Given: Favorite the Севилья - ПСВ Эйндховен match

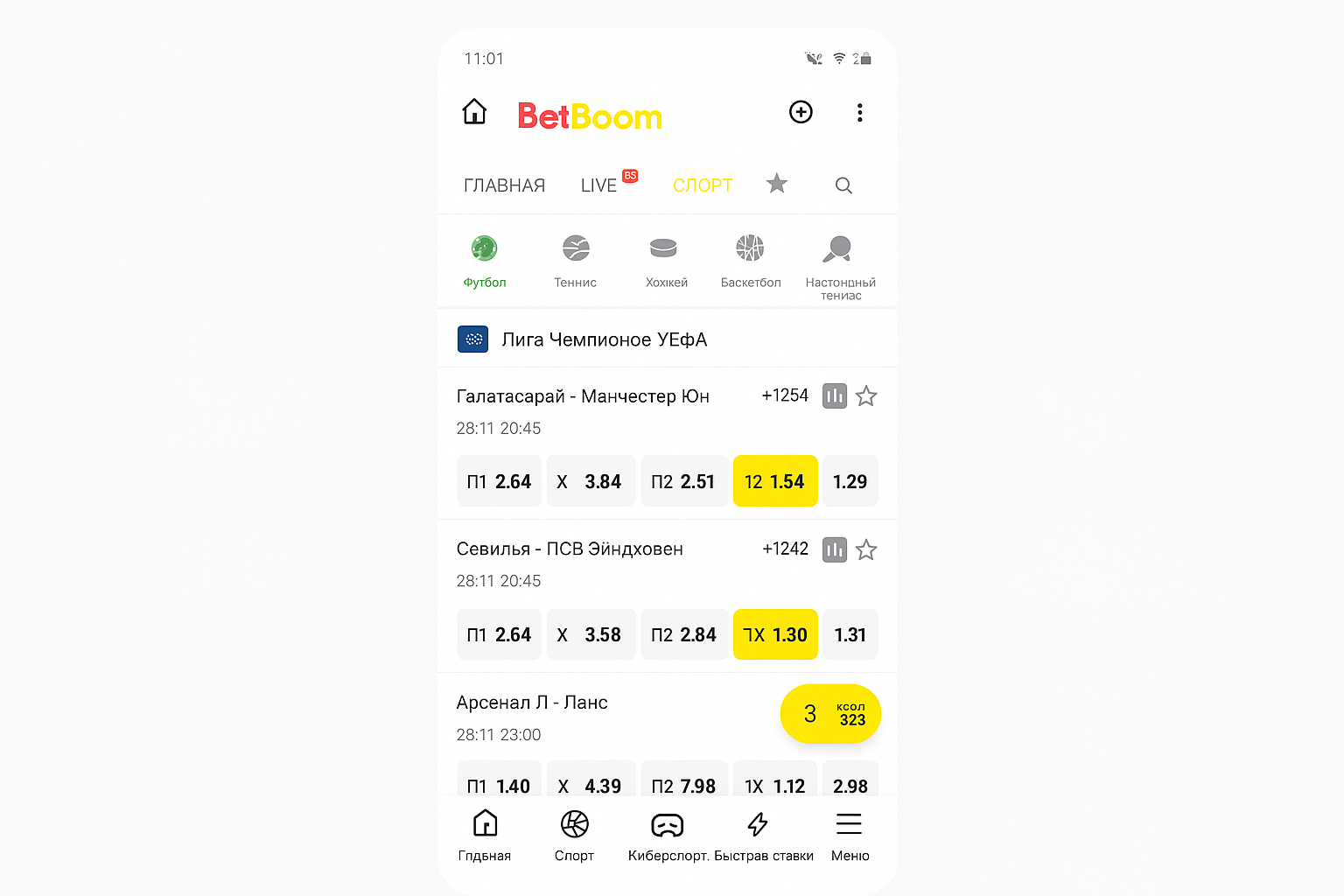Looking at the screenshot, I should tap(866, 549).
